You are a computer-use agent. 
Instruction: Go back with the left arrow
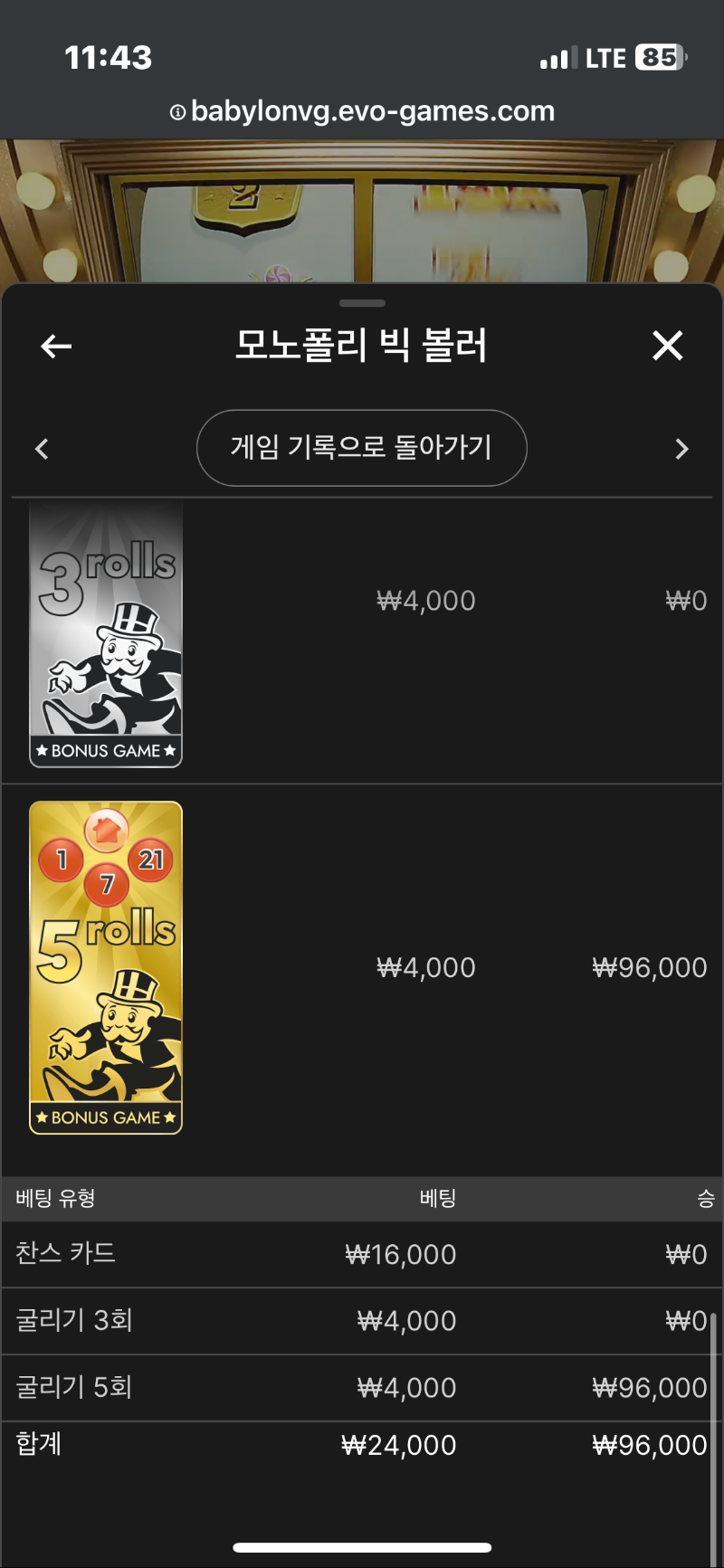pyautogui.click(x=56, y=346)
